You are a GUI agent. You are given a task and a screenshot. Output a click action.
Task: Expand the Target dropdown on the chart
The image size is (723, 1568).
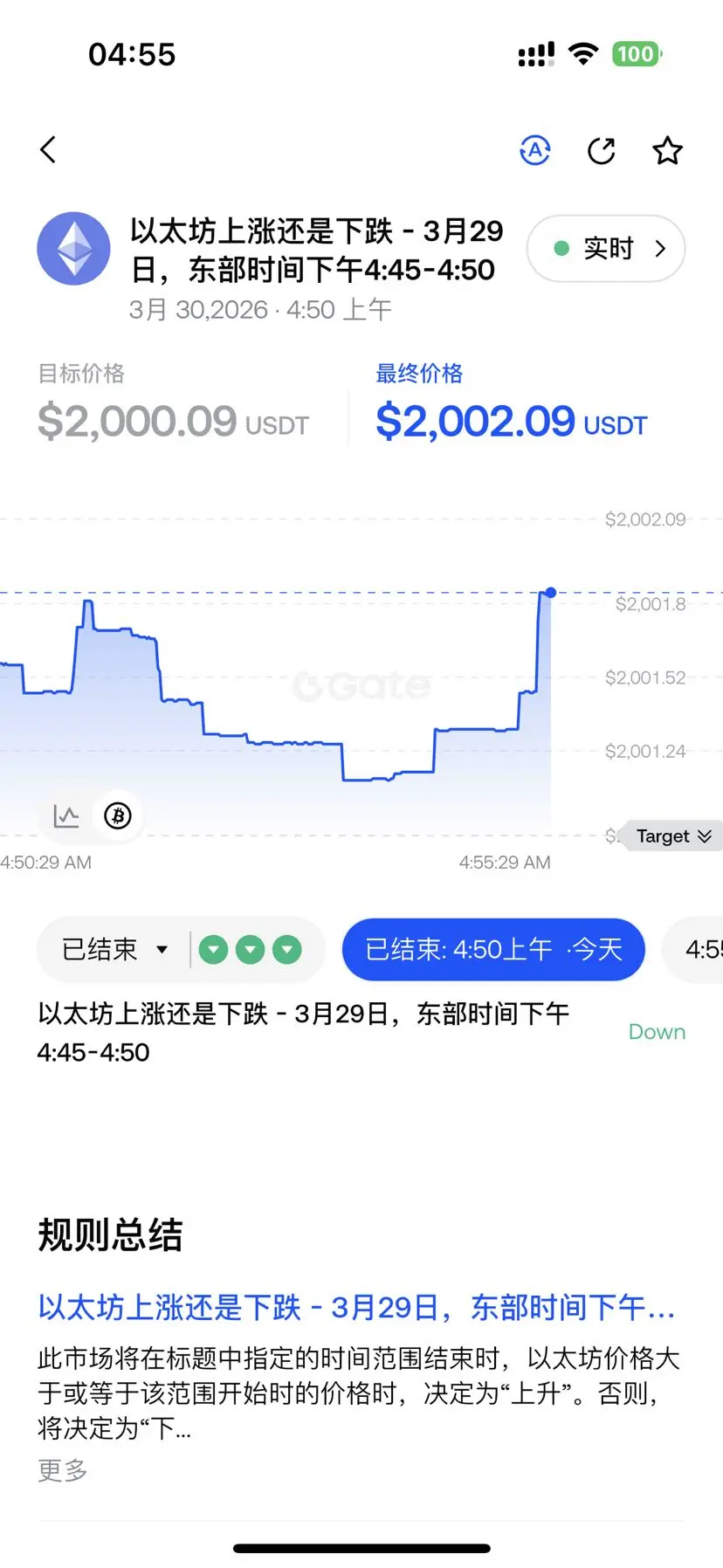pyautogui.click(x=672, y=836)
